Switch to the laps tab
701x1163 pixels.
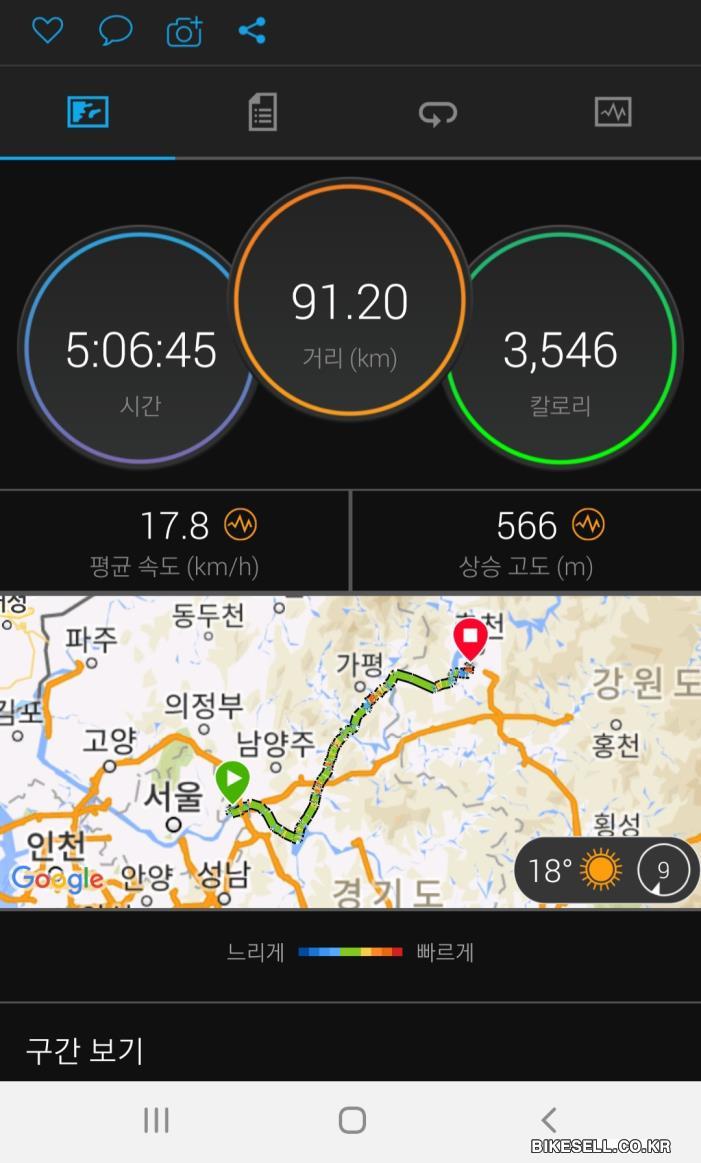[x=438, y=113]
